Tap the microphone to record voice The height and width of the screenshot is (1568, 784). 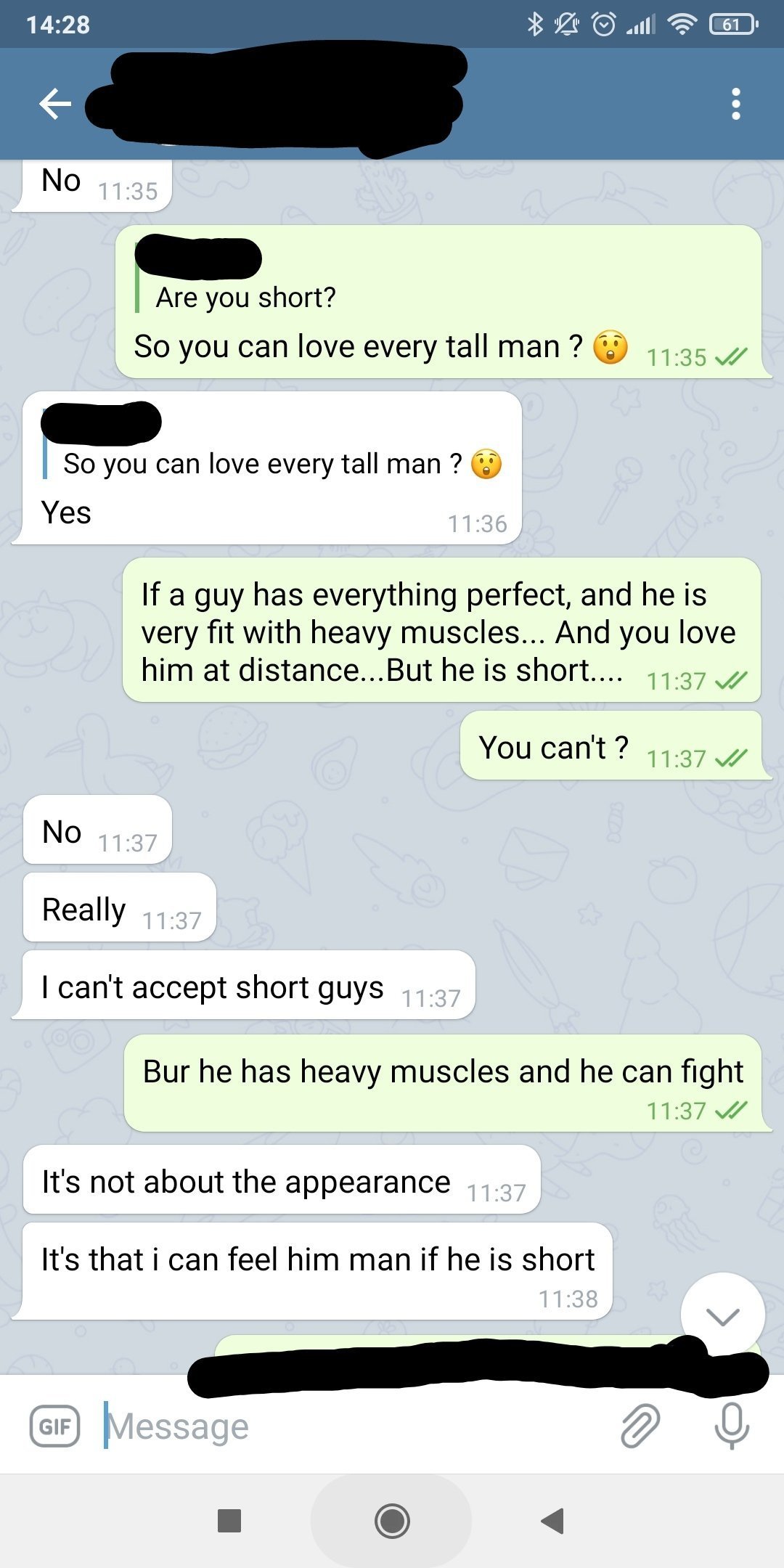(731, 1426)
